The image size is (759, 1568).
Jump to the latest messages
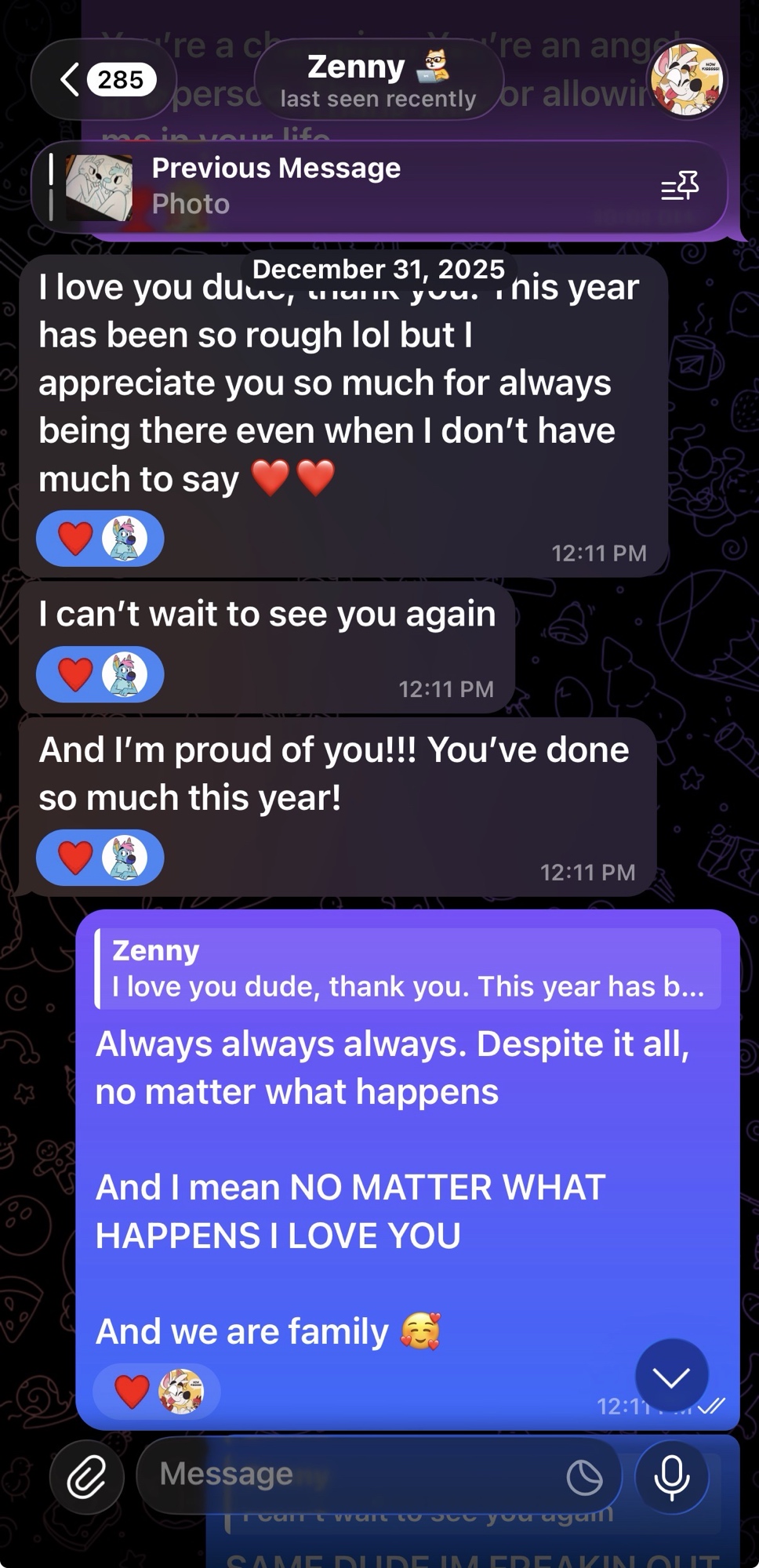tap(672, 1376)
